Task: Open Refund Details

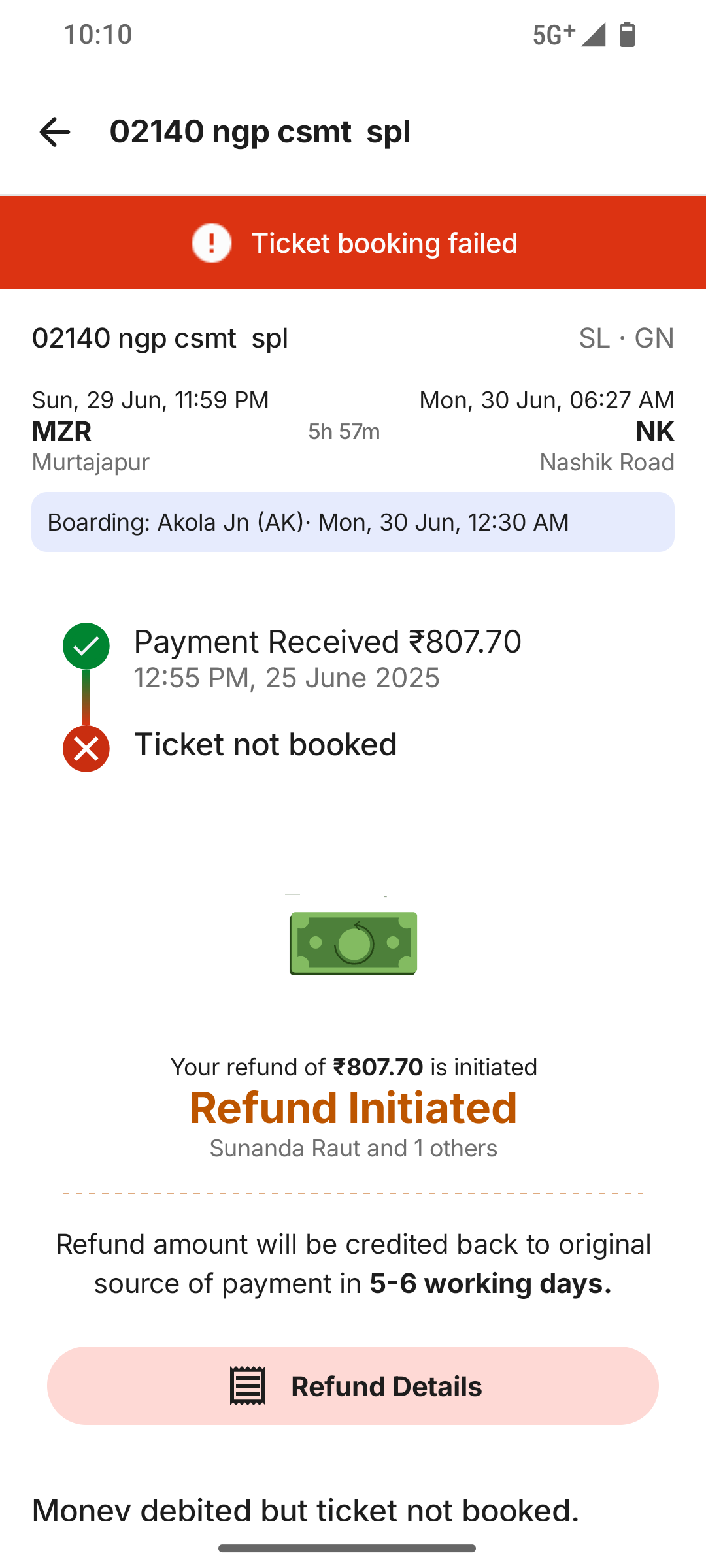Action: tap(353, 1386)
